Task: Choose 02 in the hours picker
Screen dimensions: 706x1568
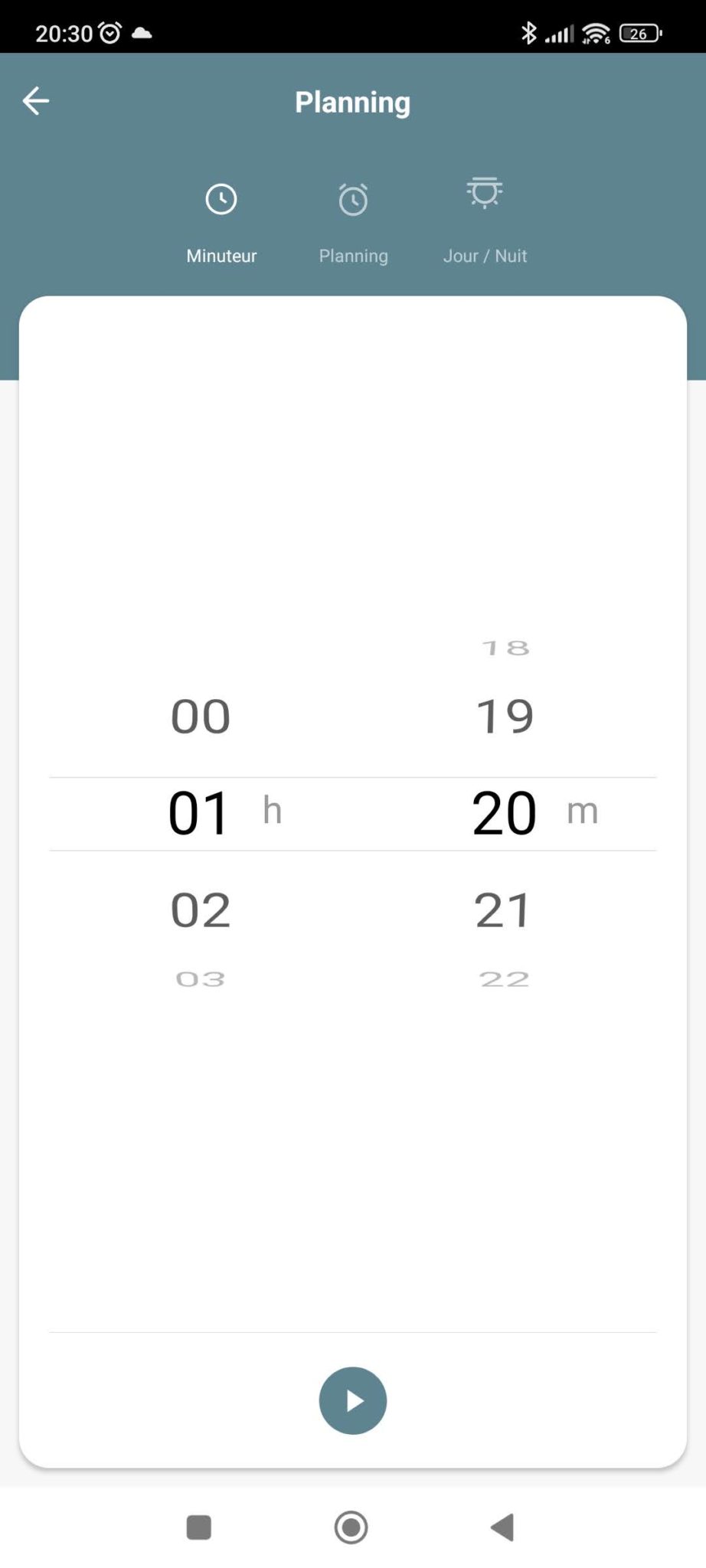Action: (x=200, y=910)
